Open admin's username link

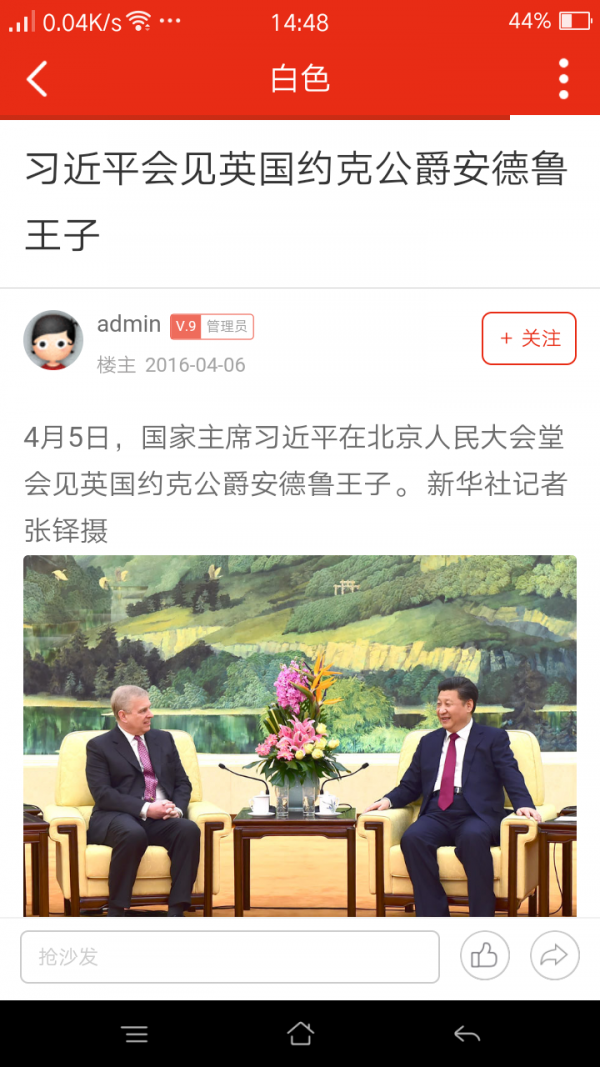click(x=129, y=324)
